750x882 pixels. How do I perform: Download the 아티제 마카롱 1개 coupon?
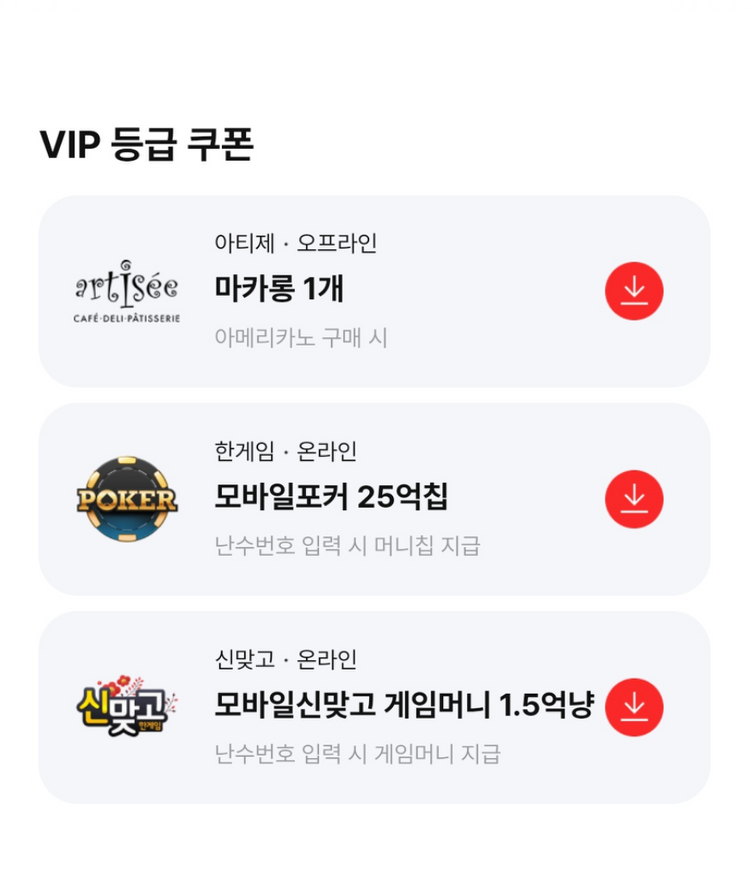[x=634, y=291]
